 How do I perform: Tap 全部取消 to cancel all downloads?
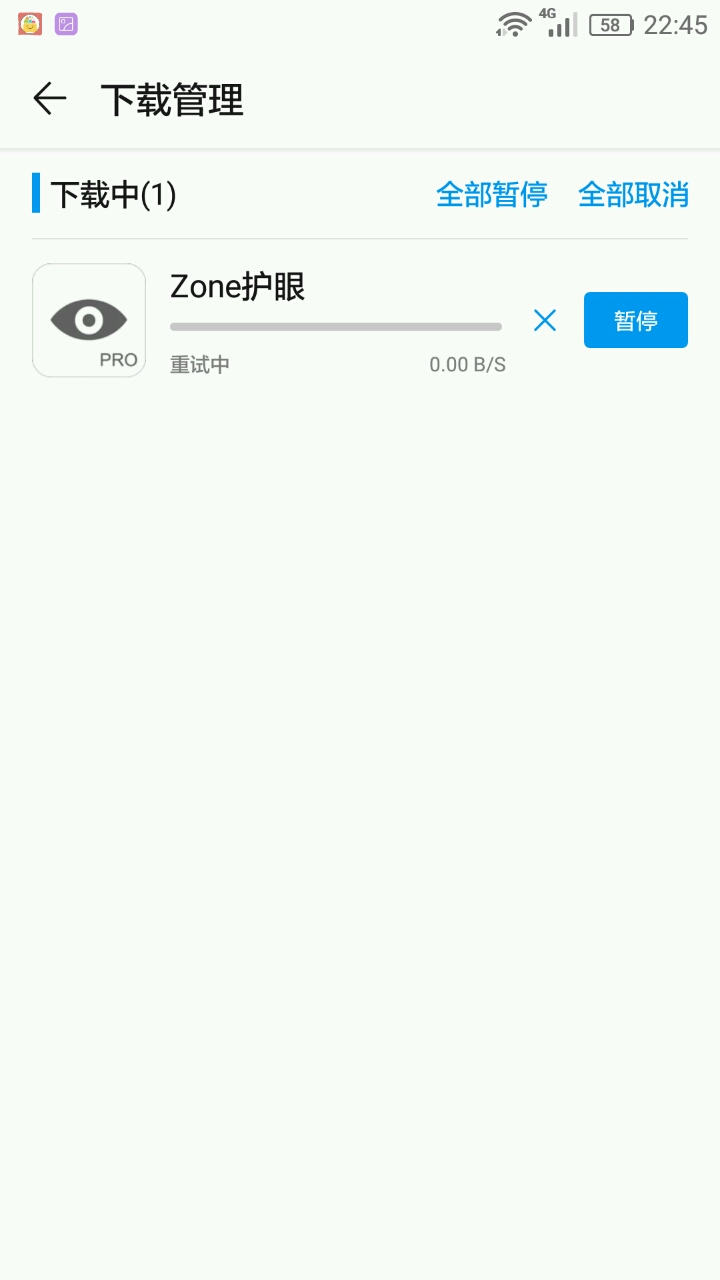tap(633, 194)
